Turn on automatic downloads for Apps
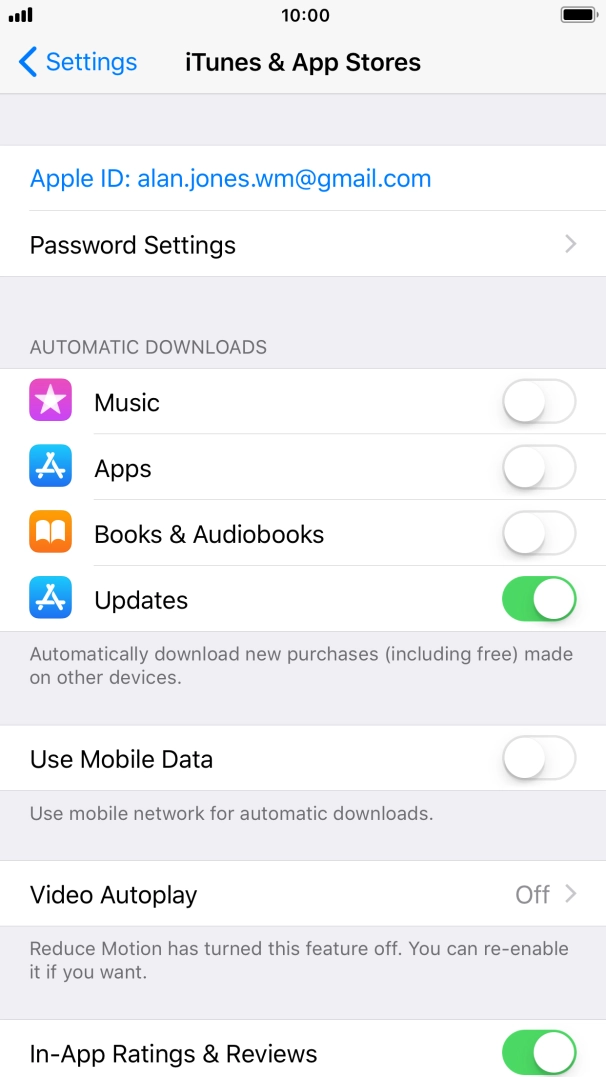Viewport: 606px width, 1077px height. tap(538, 469)
